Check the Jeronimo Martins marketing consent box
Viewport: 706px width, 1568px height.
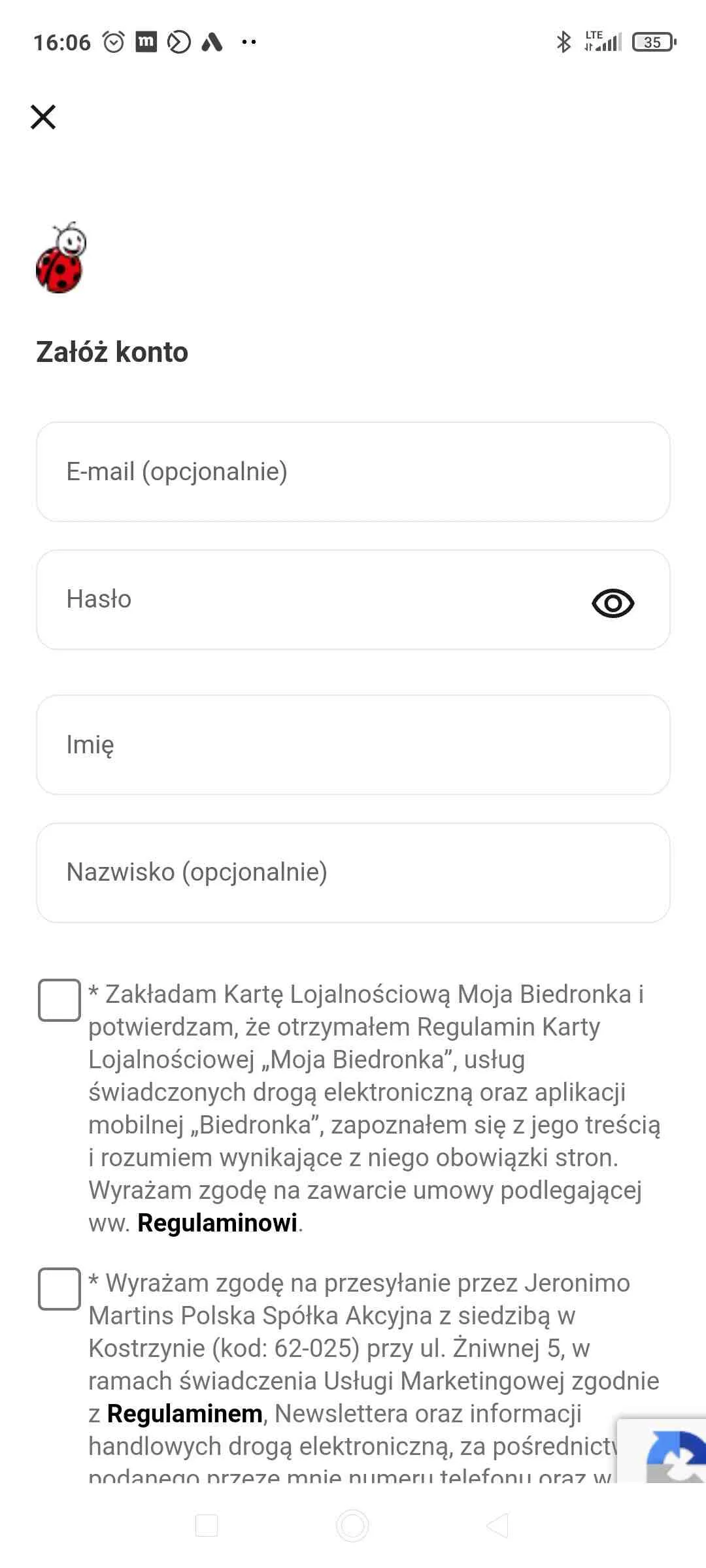point(59,1288)
